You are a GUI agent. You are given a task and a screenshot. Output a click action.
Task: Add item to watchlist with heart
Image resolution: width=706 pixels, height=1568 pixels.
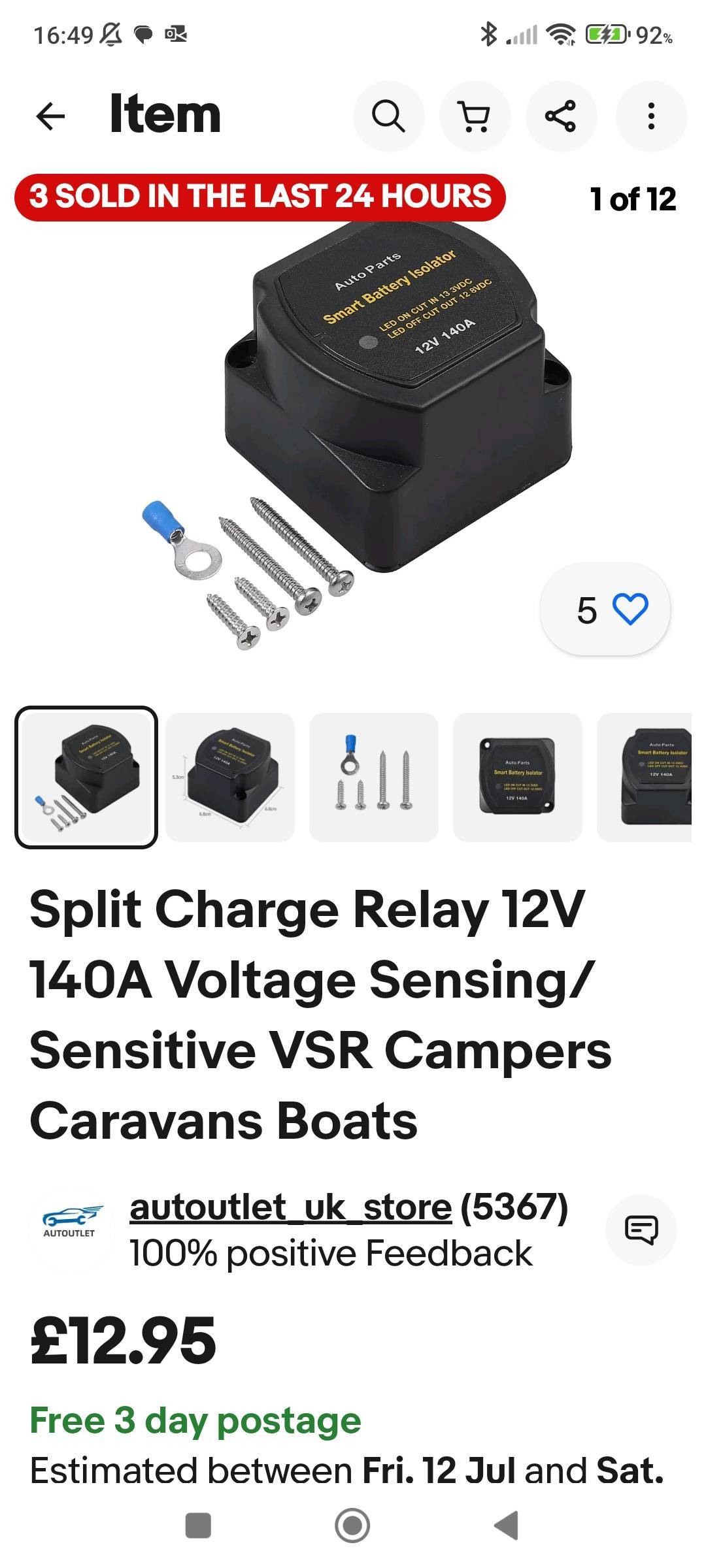point(605,610)
